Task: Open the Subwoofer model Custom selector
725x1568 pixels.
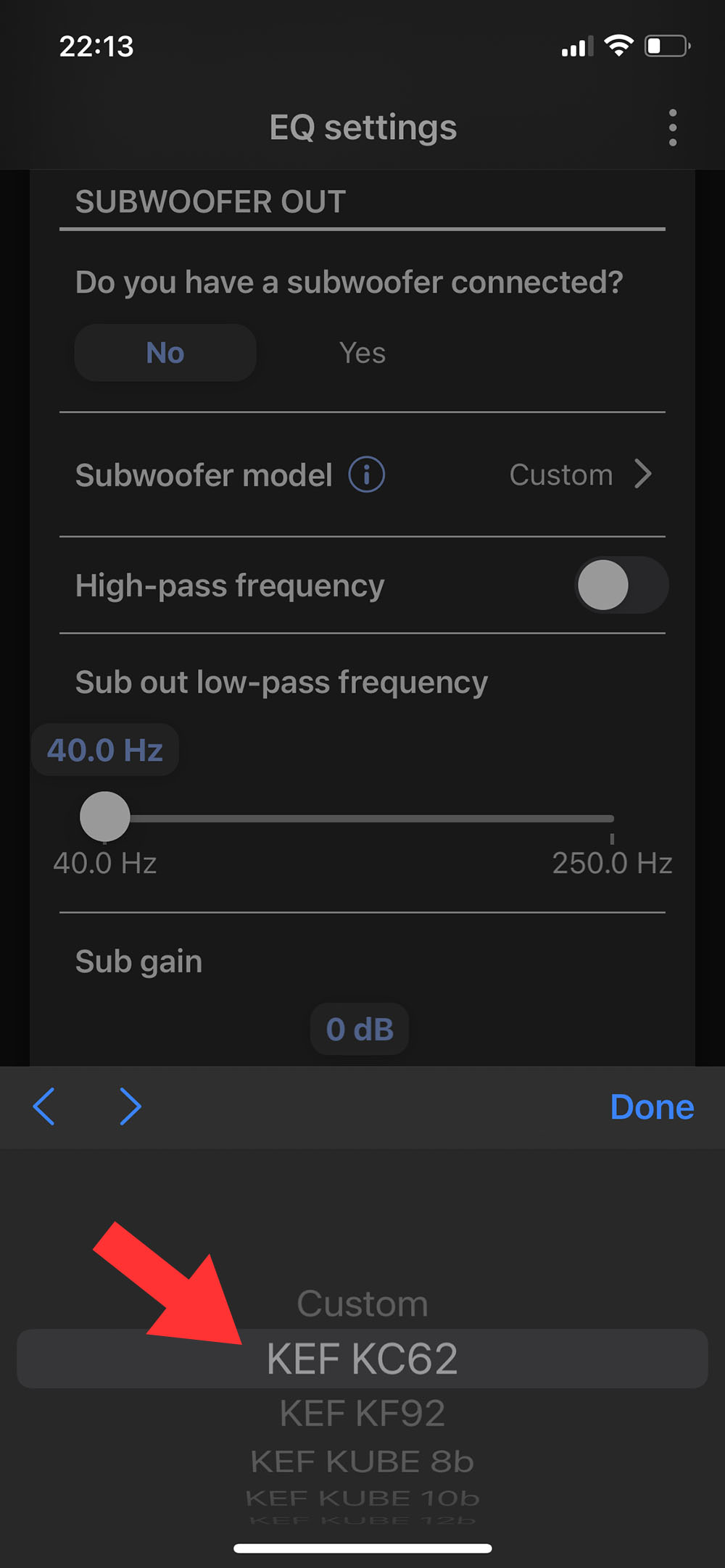Action: tap(580, 475)
